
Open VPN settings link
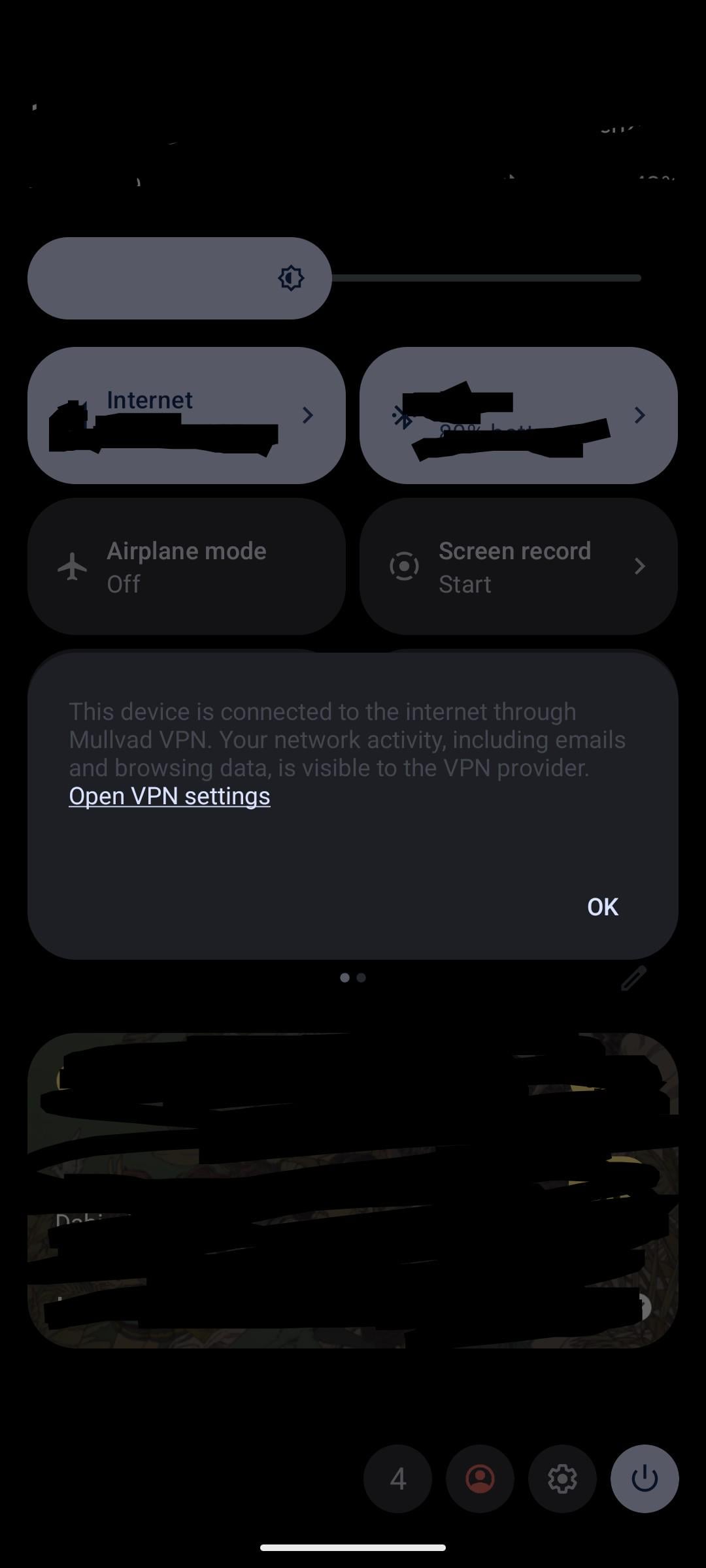click(x=169, y=796)
